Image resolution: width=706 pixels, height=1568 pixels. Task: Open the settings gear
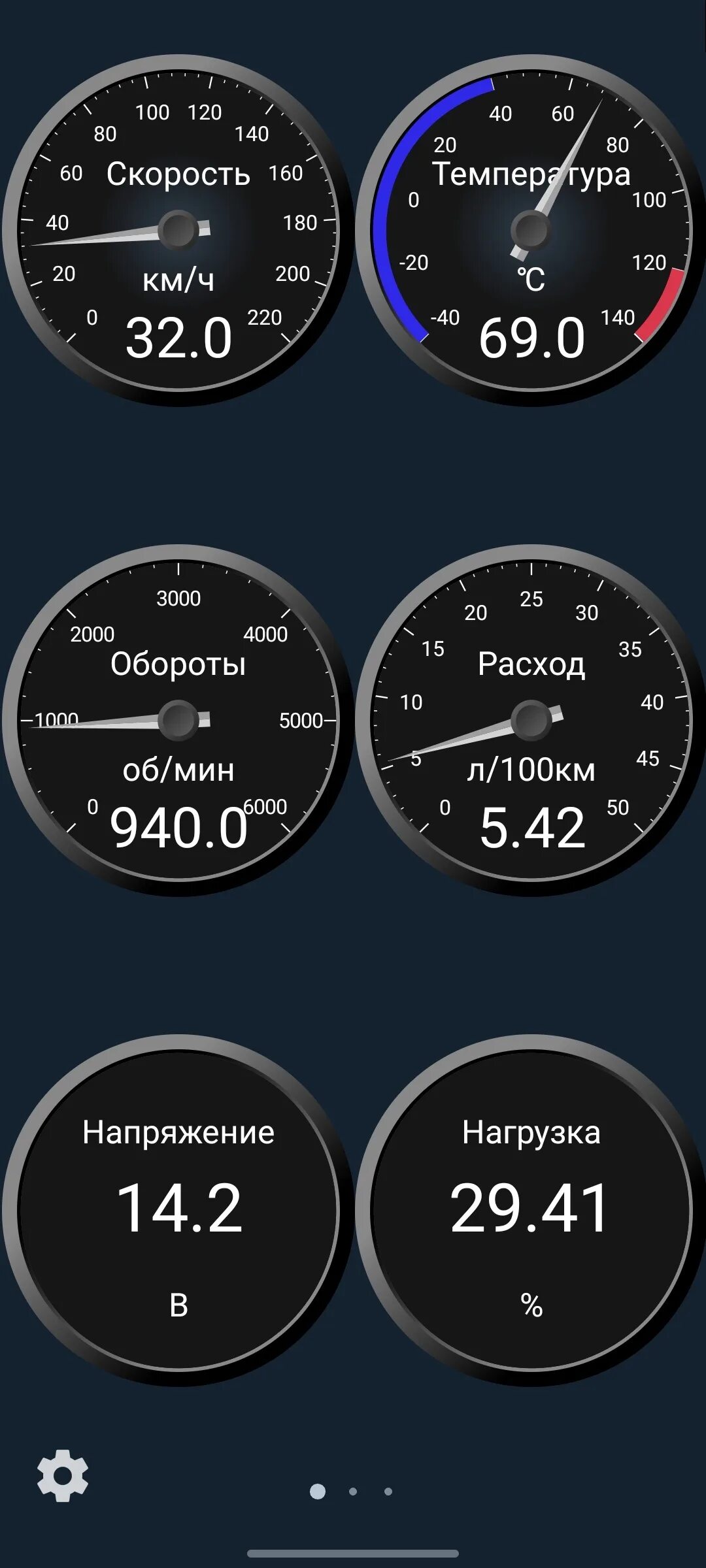point(63,1475)
